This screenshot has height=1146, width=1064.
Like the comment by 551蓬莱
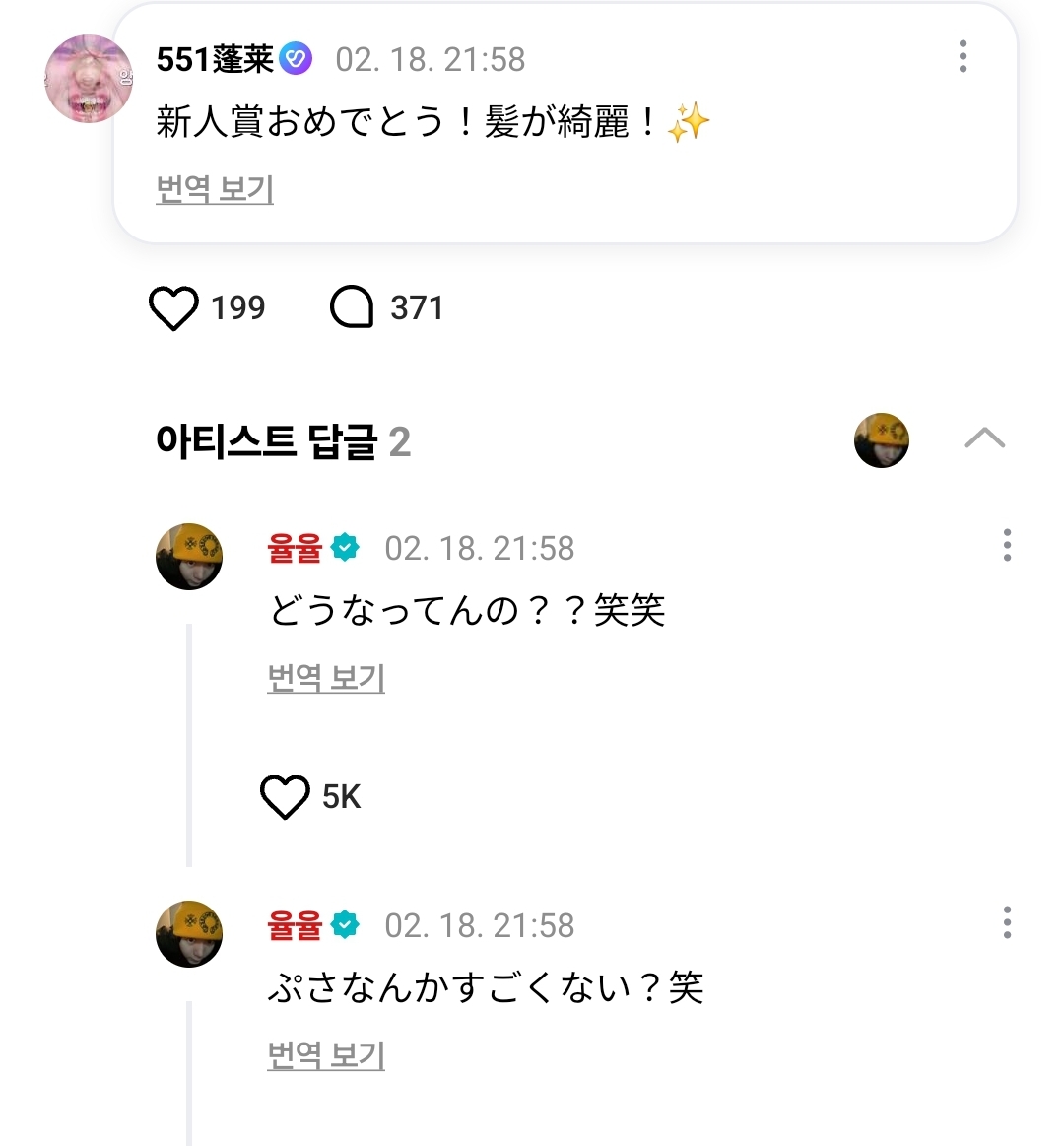tap(173, 308)
